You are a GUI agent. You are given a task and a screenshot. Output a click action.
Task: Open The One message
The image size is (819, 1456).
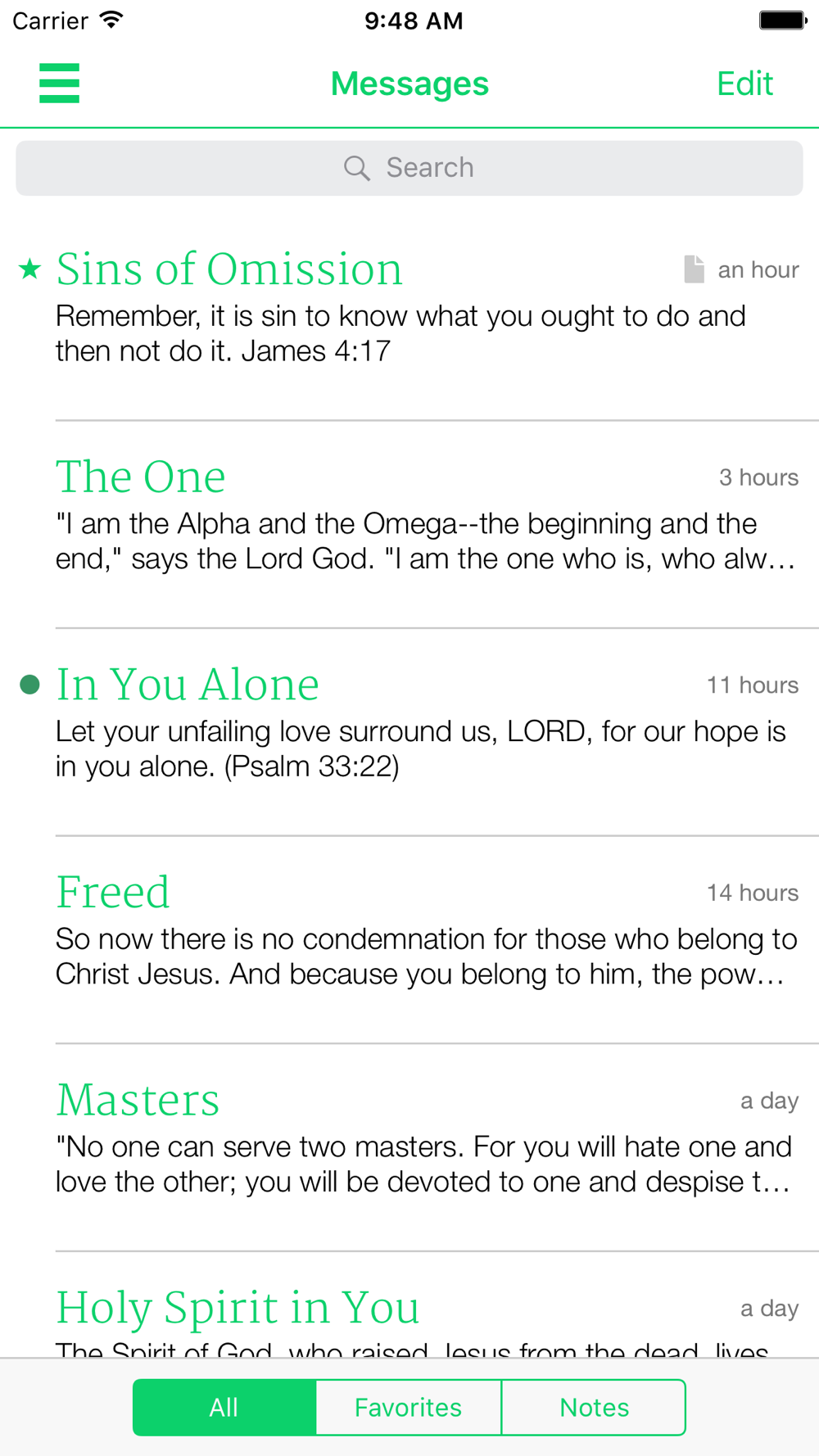click(409, 525)
